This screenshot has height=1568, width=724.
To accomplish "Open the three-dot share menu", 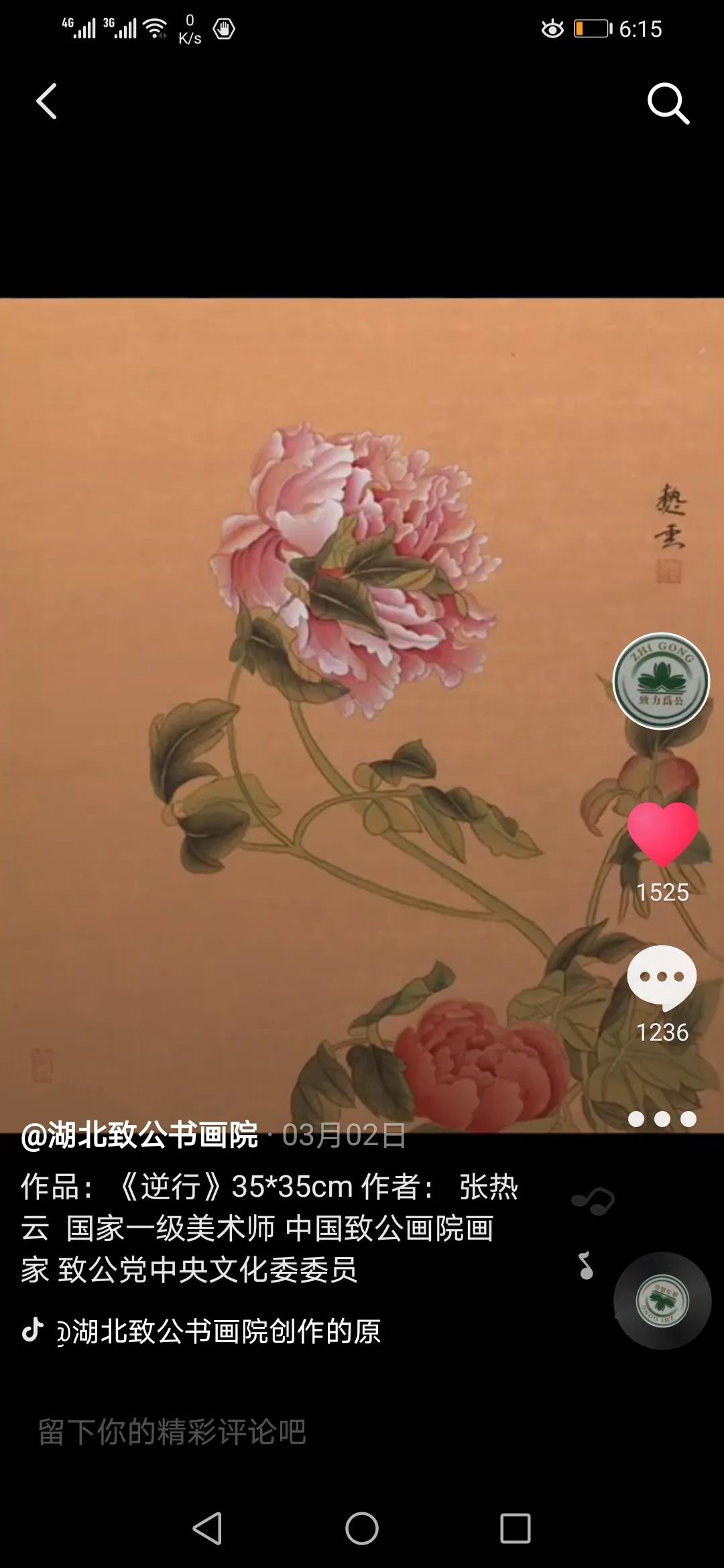I will point(662,1119).
